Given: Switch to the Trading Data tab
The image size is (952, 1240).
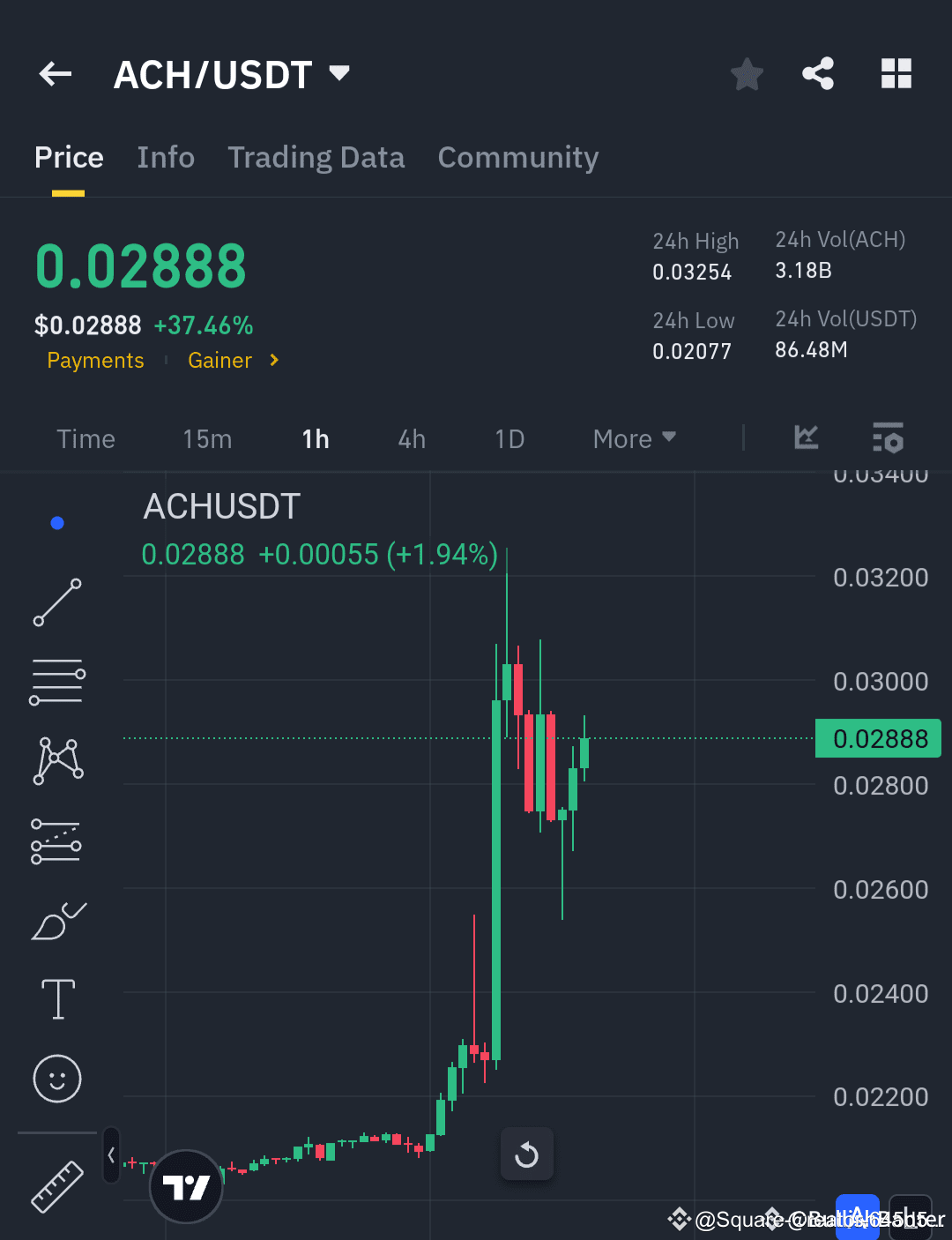Looking at the screenshot, I should pos(316,157).
